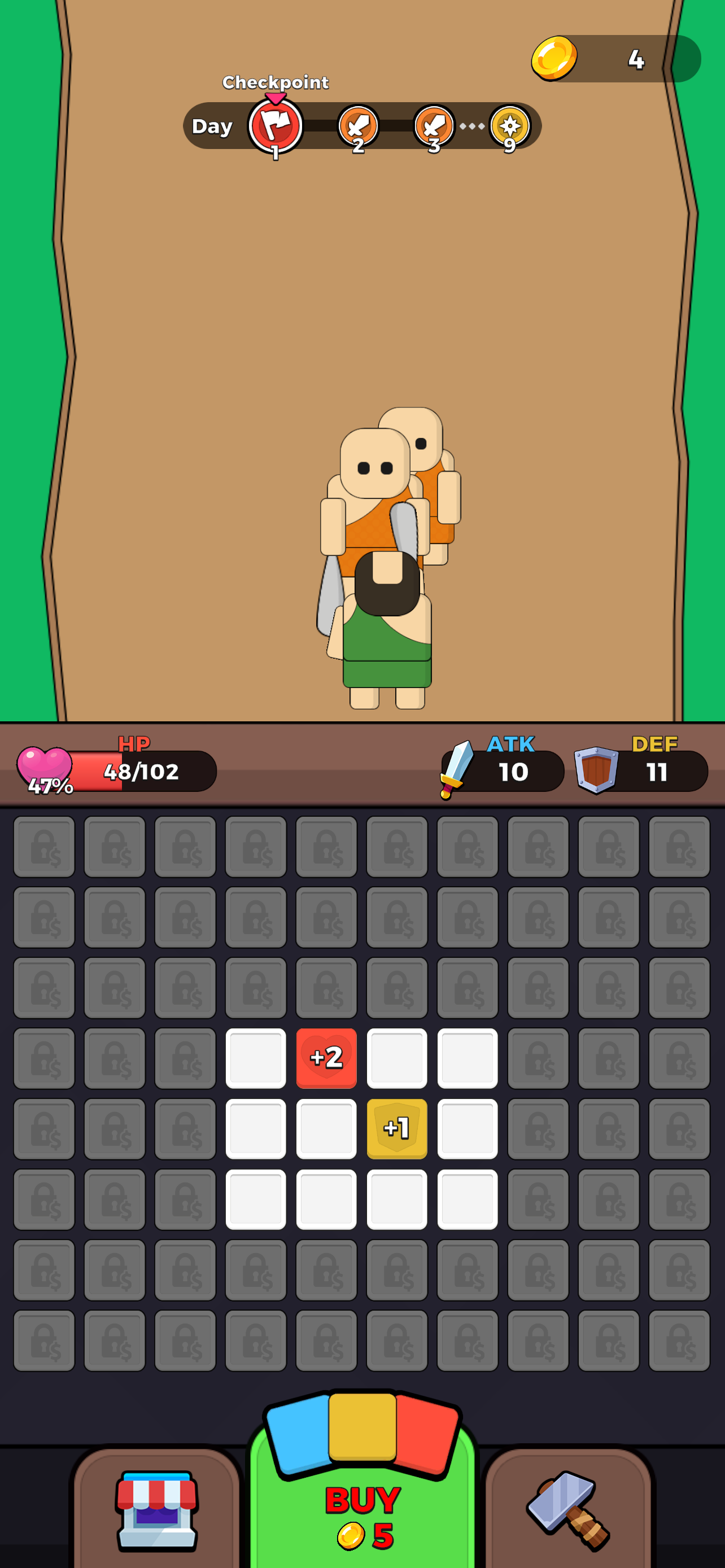Select the red +2 heart tile

click(x=326, y=1058)
